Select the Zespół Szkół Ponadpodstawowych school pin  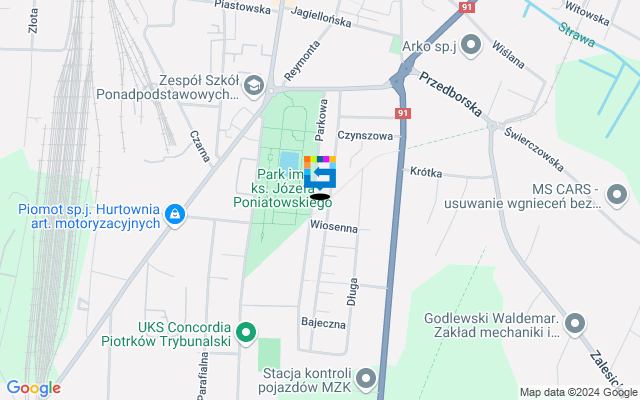253,85
